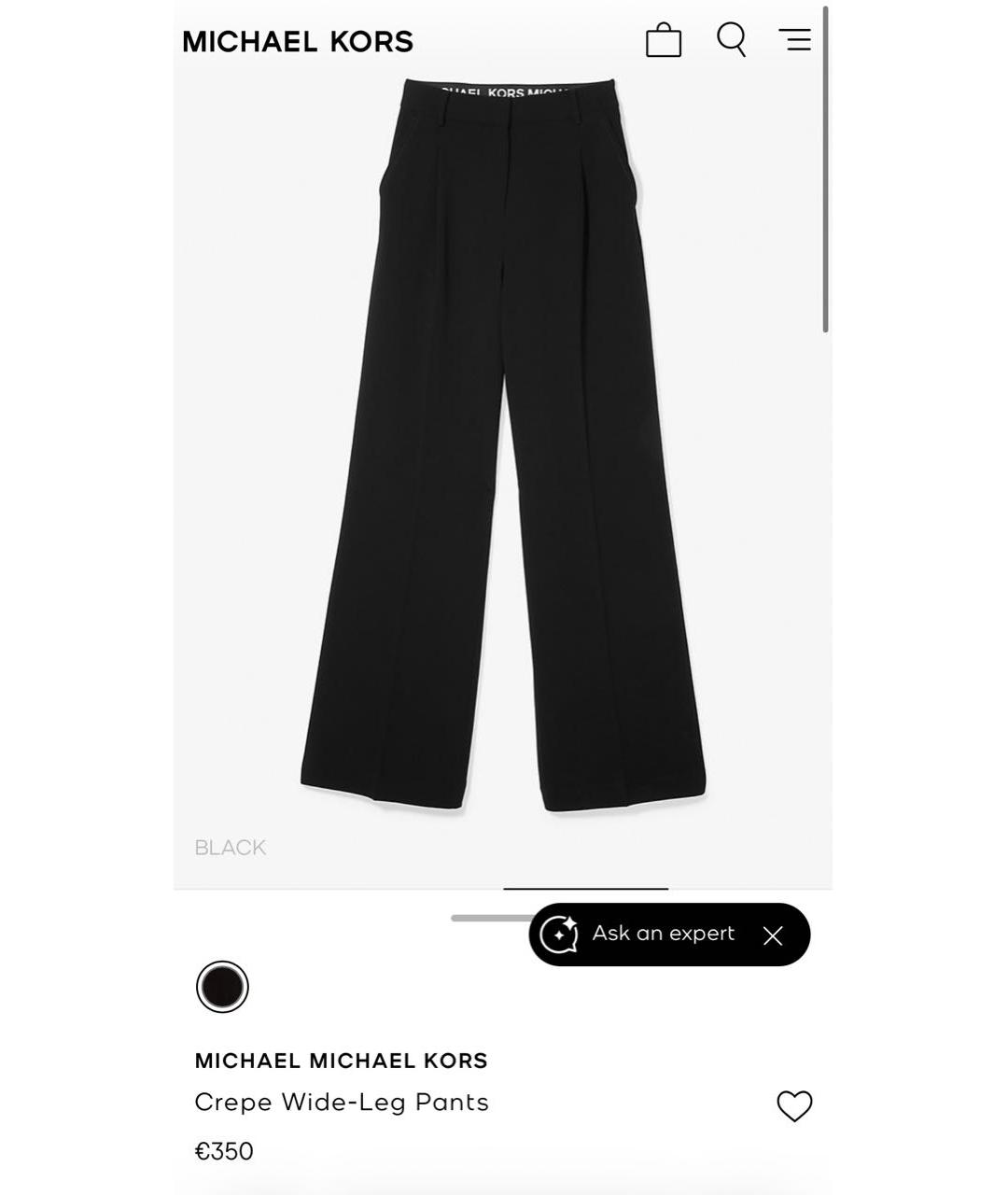Image resolution: width=1008 pixels, height=1195 pixels.
Task: Click the sparkle chat icon in Ask an expert
Action: tap(559, 934)
